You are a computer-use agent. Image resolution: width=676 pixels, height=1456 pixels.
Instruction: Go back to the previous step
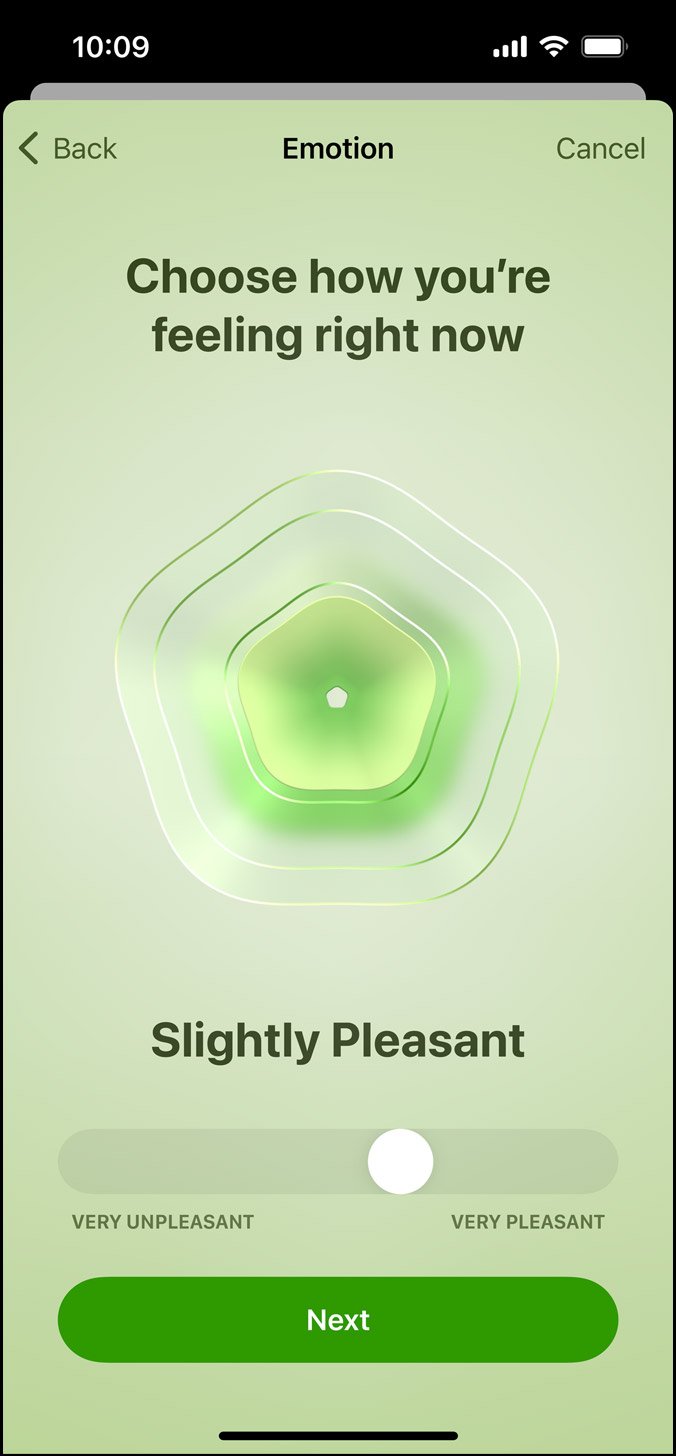68,149
